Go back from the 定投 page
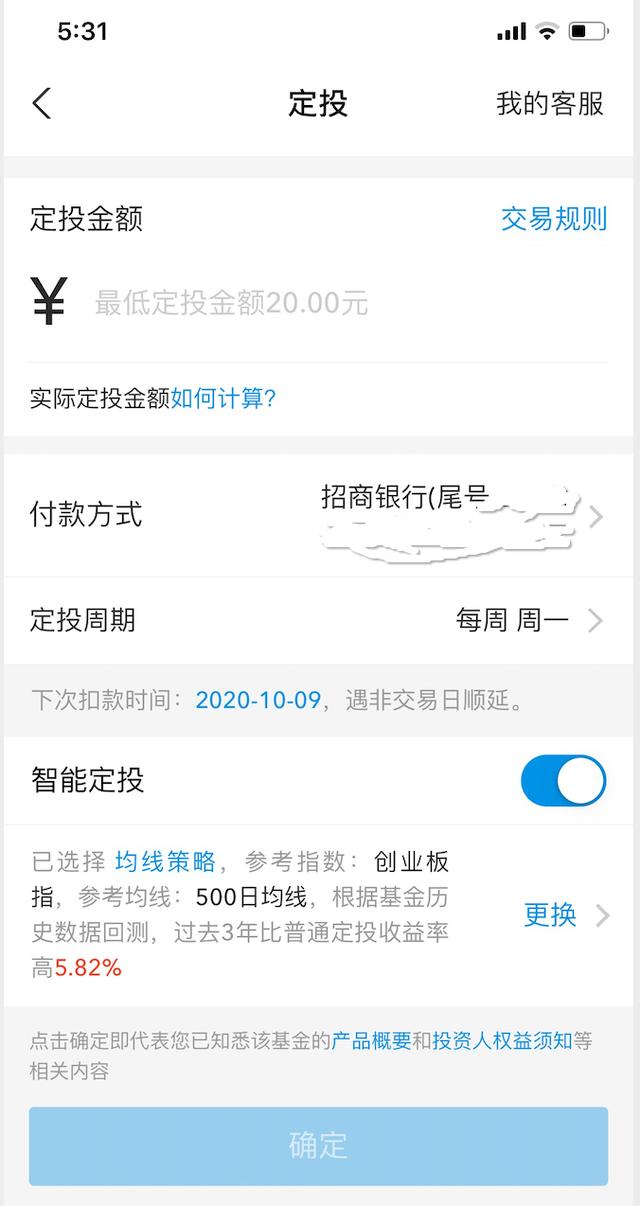Viewport: 640px width, 1206px height. click(41, 103)
